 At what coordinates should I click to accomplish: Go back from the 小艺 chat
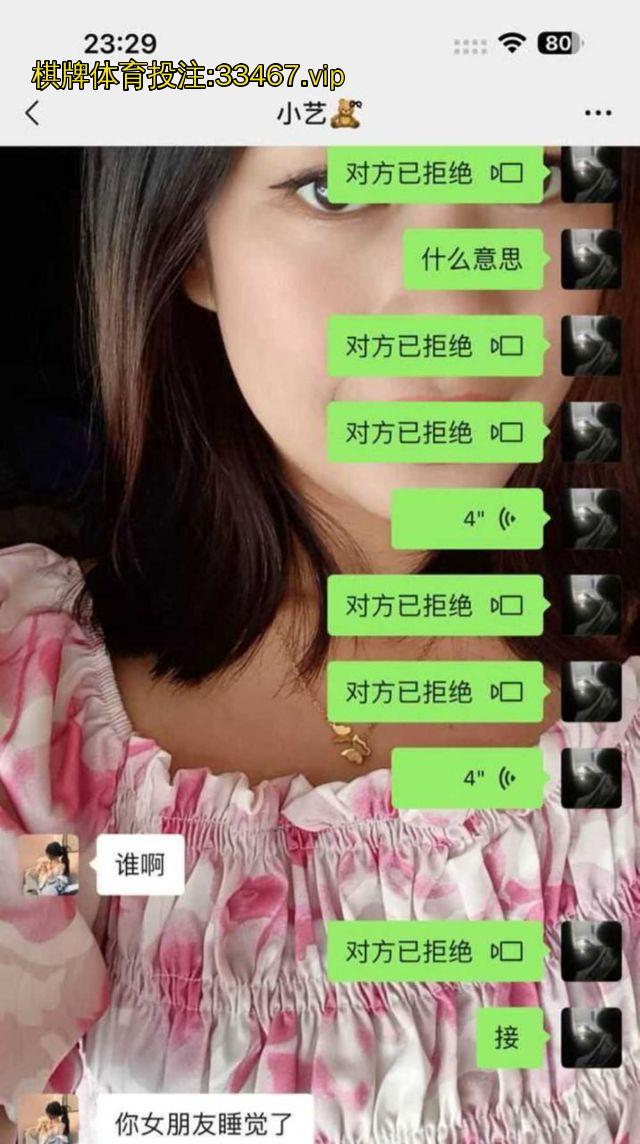(x=33, y=113)
